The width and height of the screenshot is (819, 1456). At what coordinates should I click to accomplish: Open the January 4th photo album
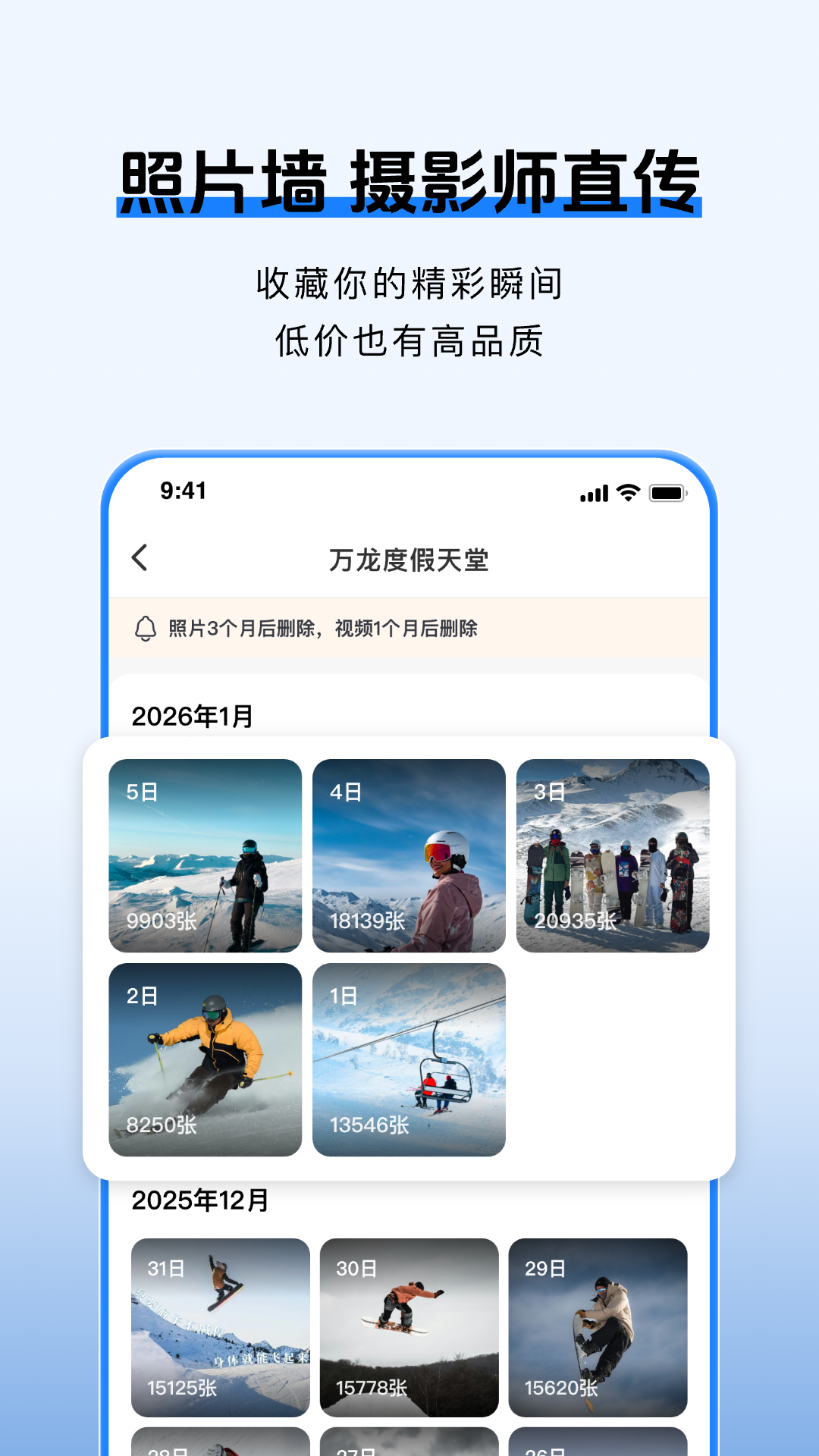407,855
